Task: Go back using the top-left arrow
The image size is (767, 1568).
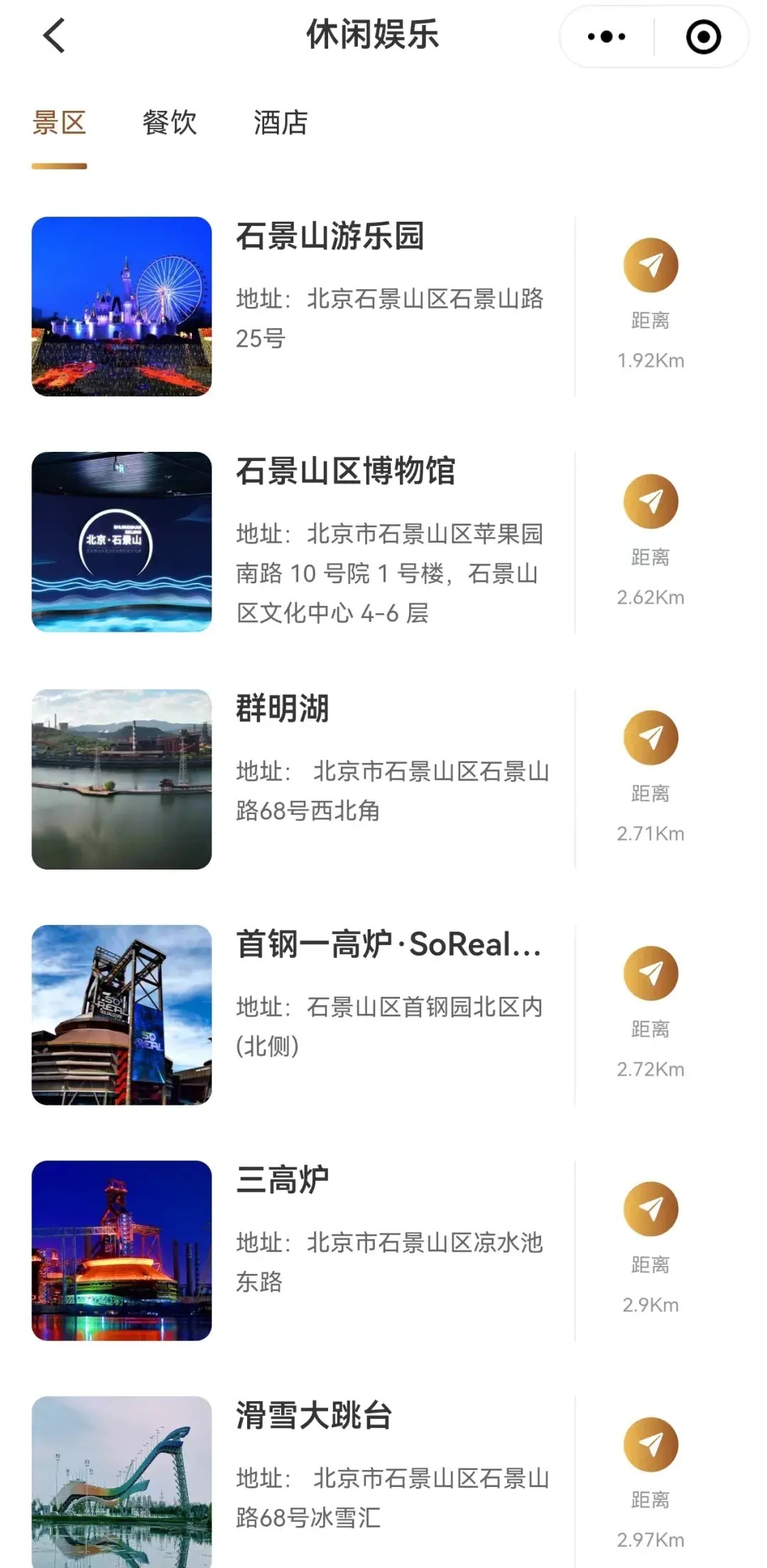Action: pos(54,36)
